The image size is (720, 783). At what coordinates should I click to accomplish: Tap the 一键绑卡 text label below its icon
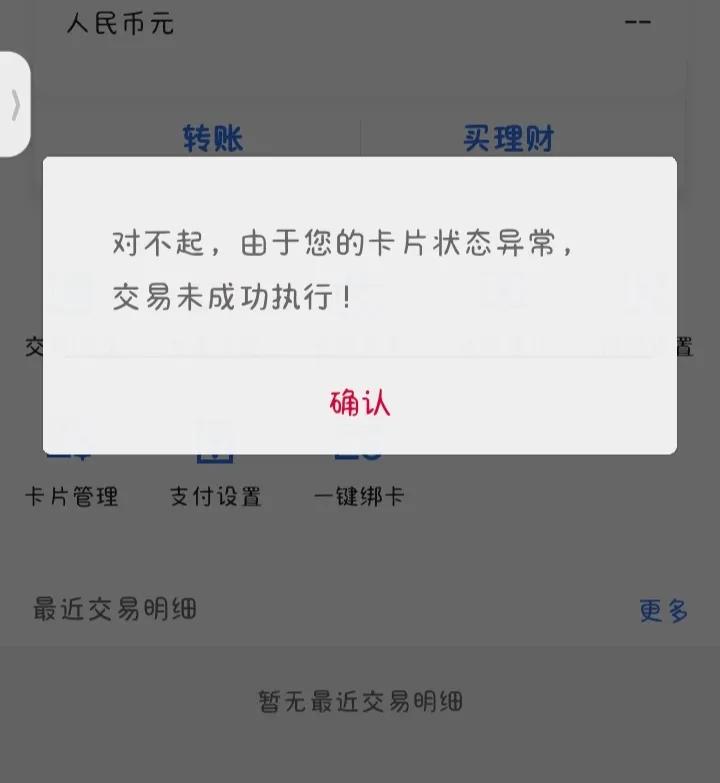click(360, 498)
